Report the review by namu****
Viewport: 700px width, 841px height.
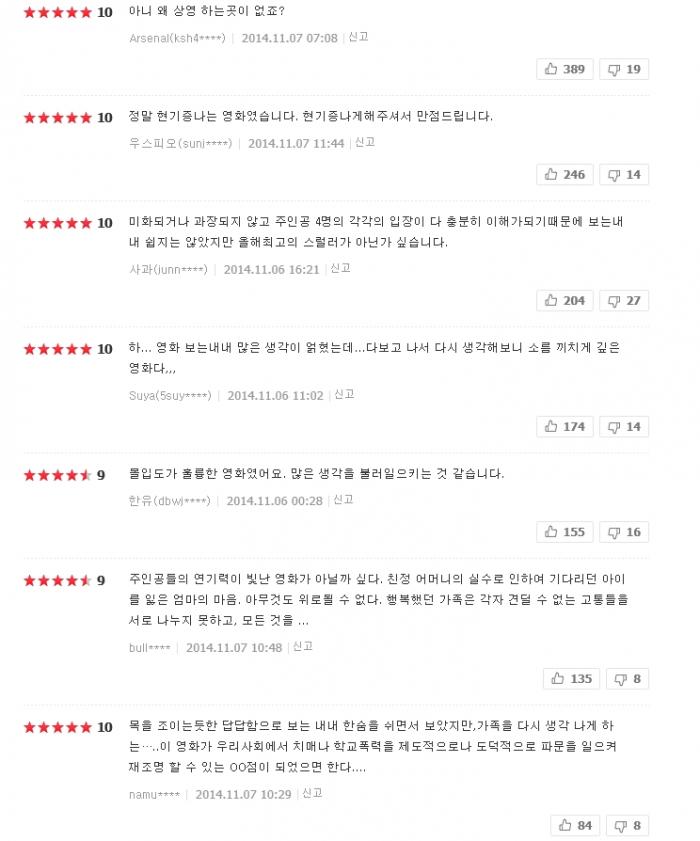(x=312, y=793)
